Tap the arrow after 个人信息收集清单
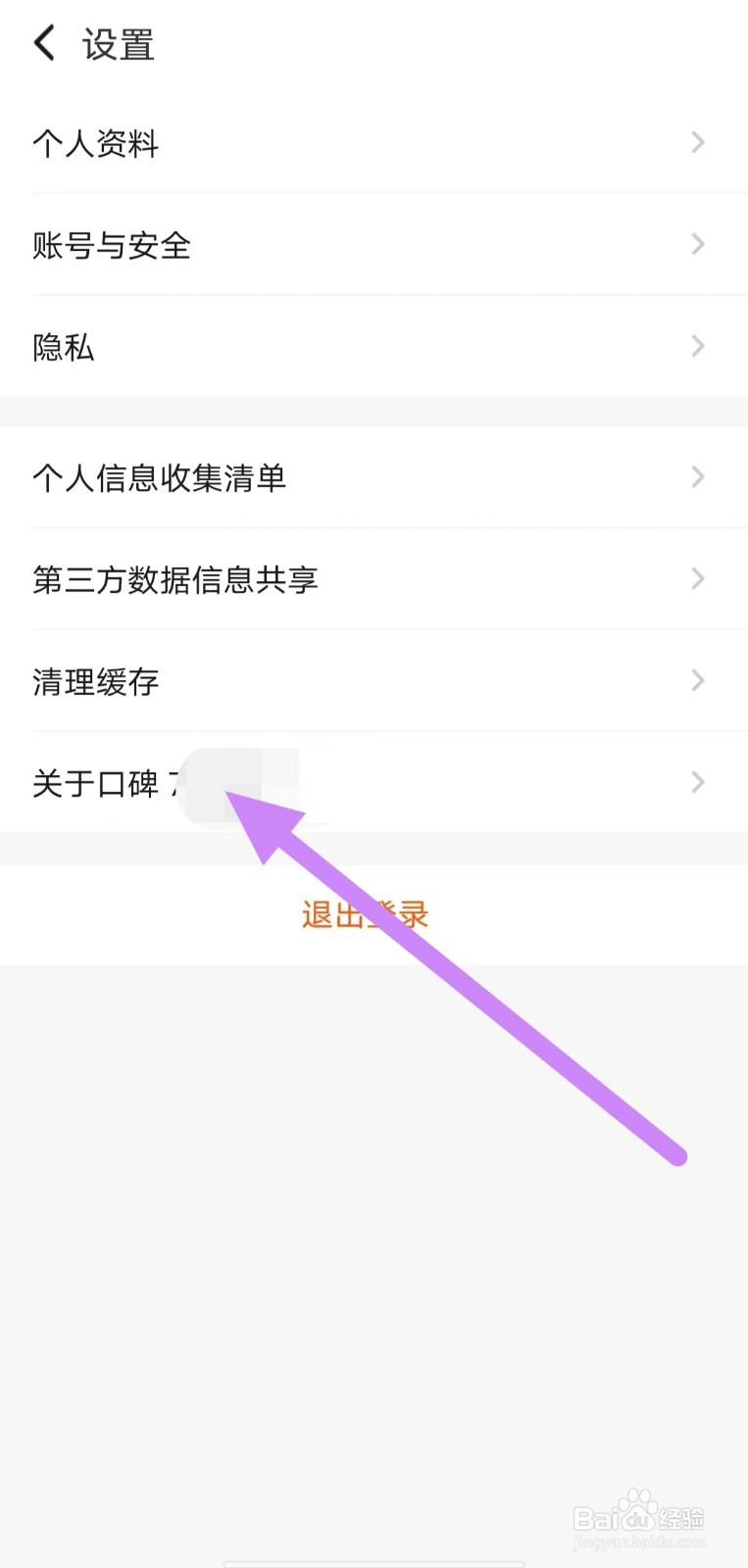 tap(697, 477)
